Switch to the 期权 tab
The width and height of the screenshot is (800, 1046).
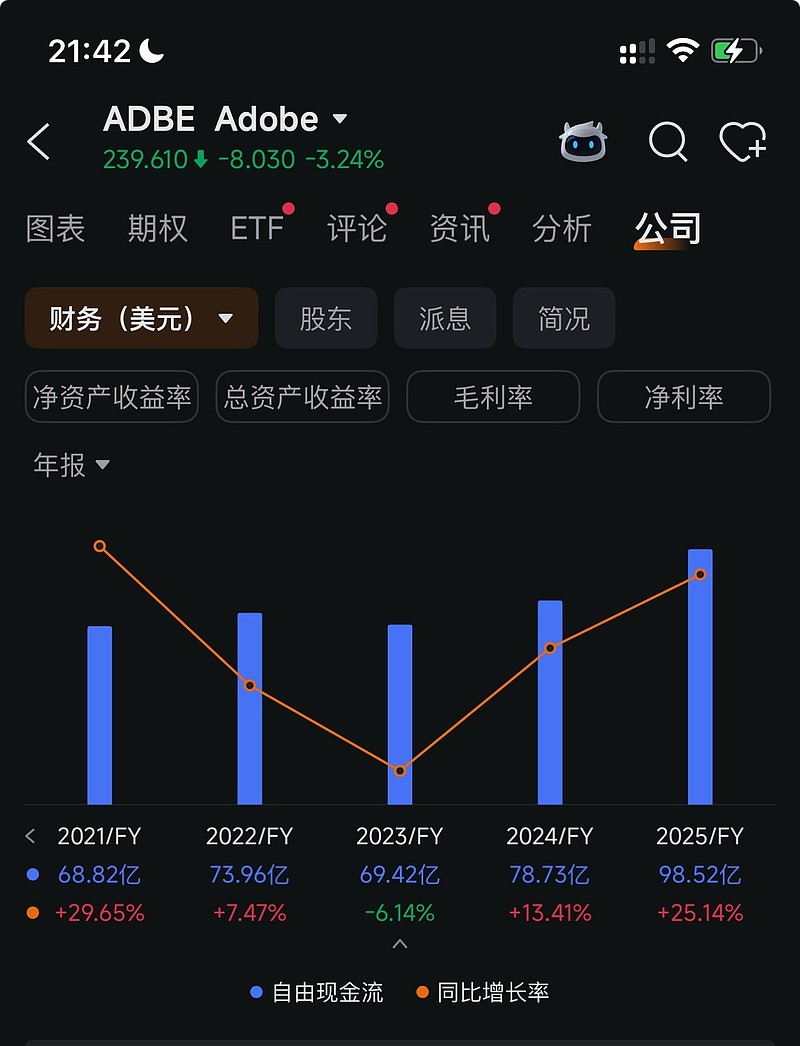pyautogui.click(x=157, y=229)
